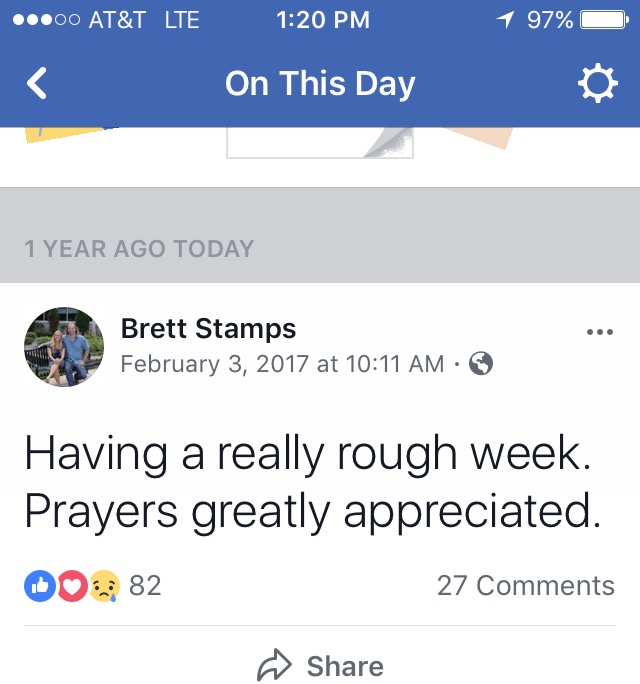Go back from On This Day
Viewport: 640px width, 684px height.
[36, 84]
